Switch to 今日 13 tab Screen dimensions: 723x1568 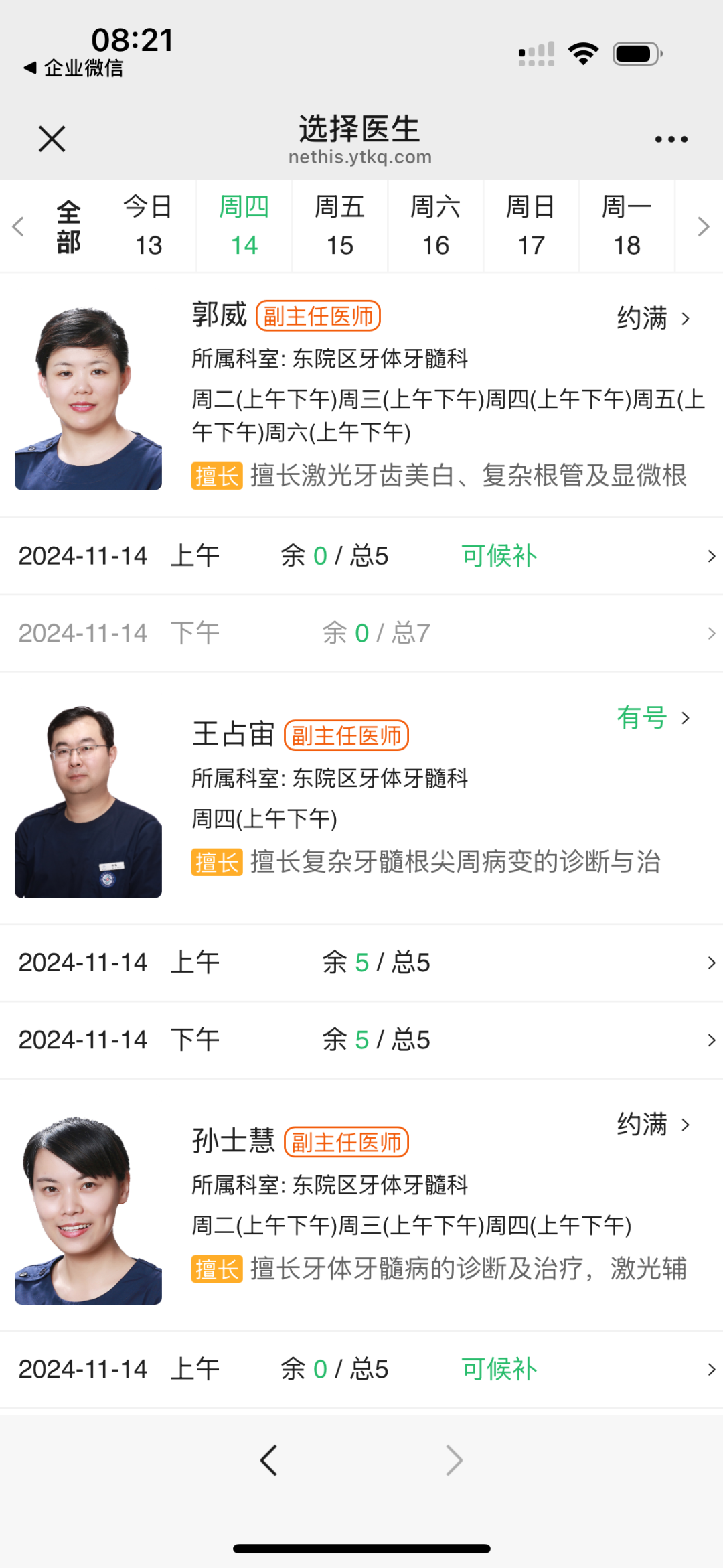pos(148,226)
